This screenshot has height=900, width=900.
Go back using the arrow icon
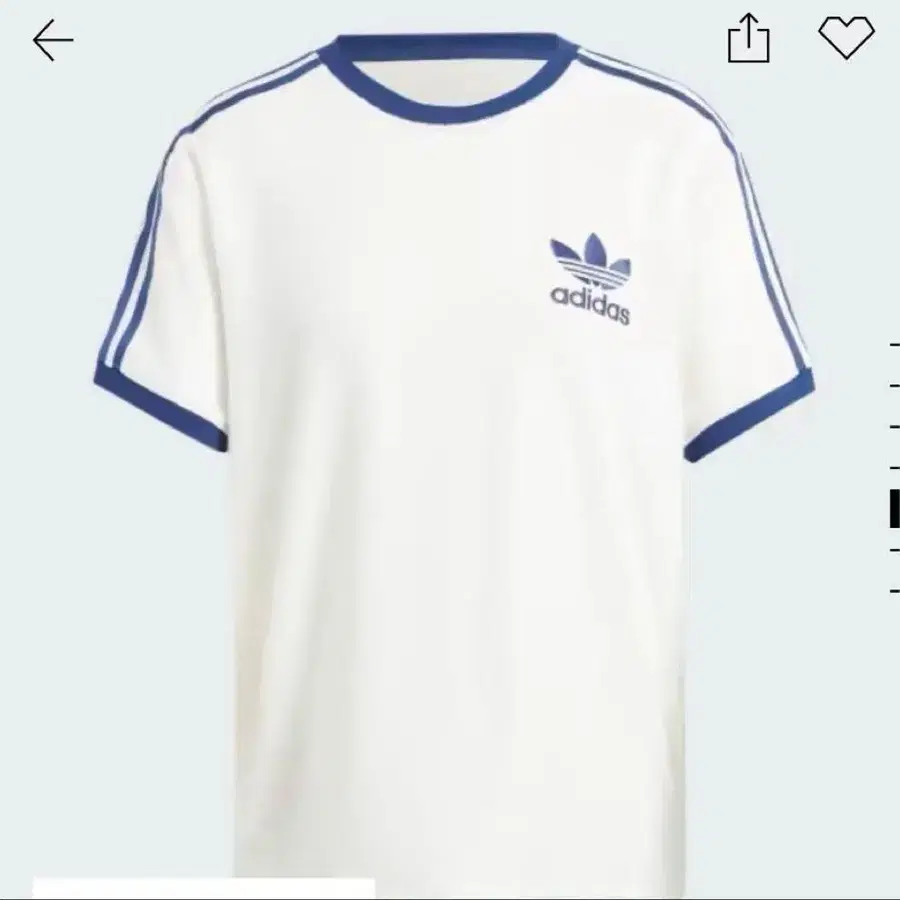tap(53, 40)
